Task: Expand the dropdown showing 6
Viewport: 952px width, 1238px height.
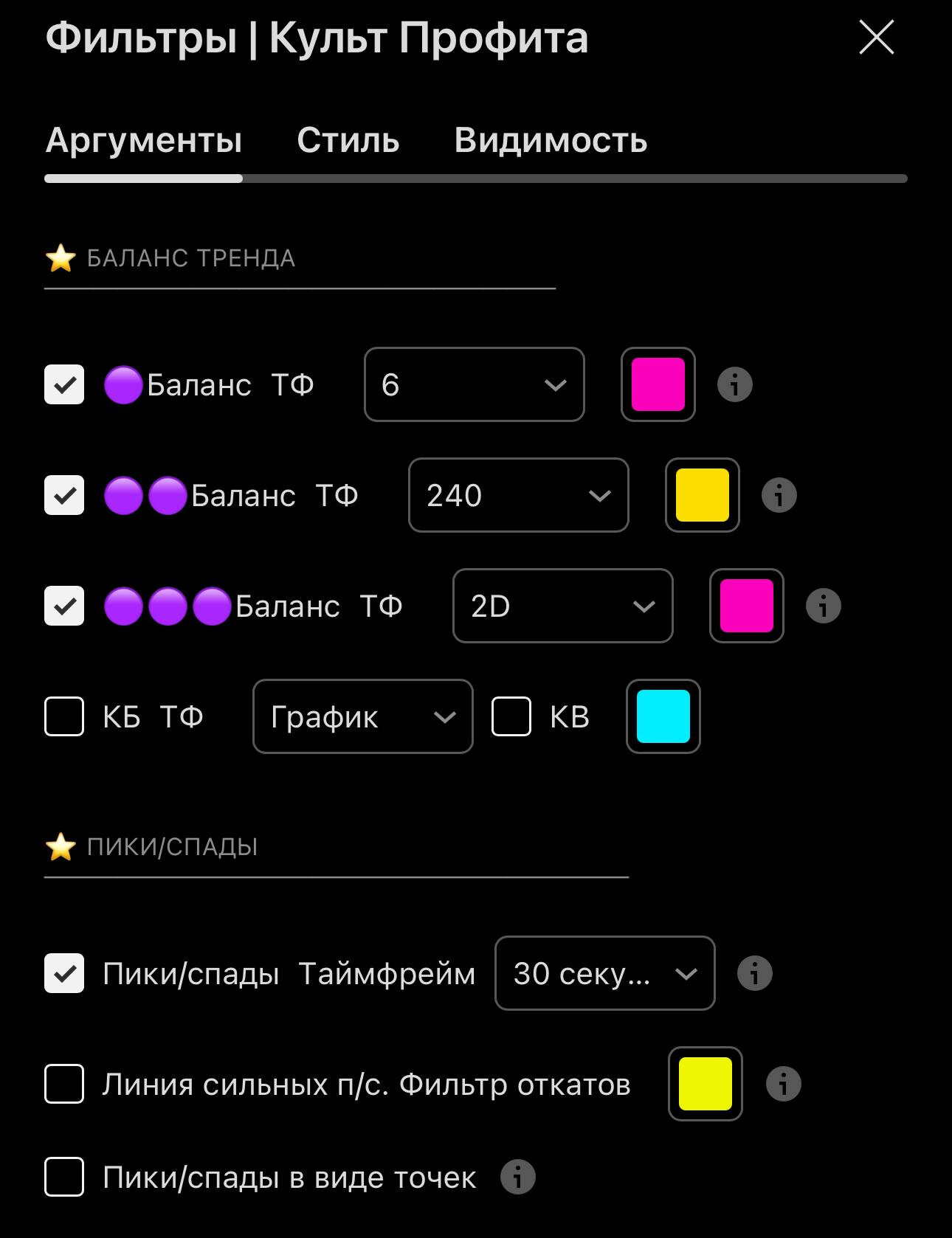Action: click(x=474, y=384)
